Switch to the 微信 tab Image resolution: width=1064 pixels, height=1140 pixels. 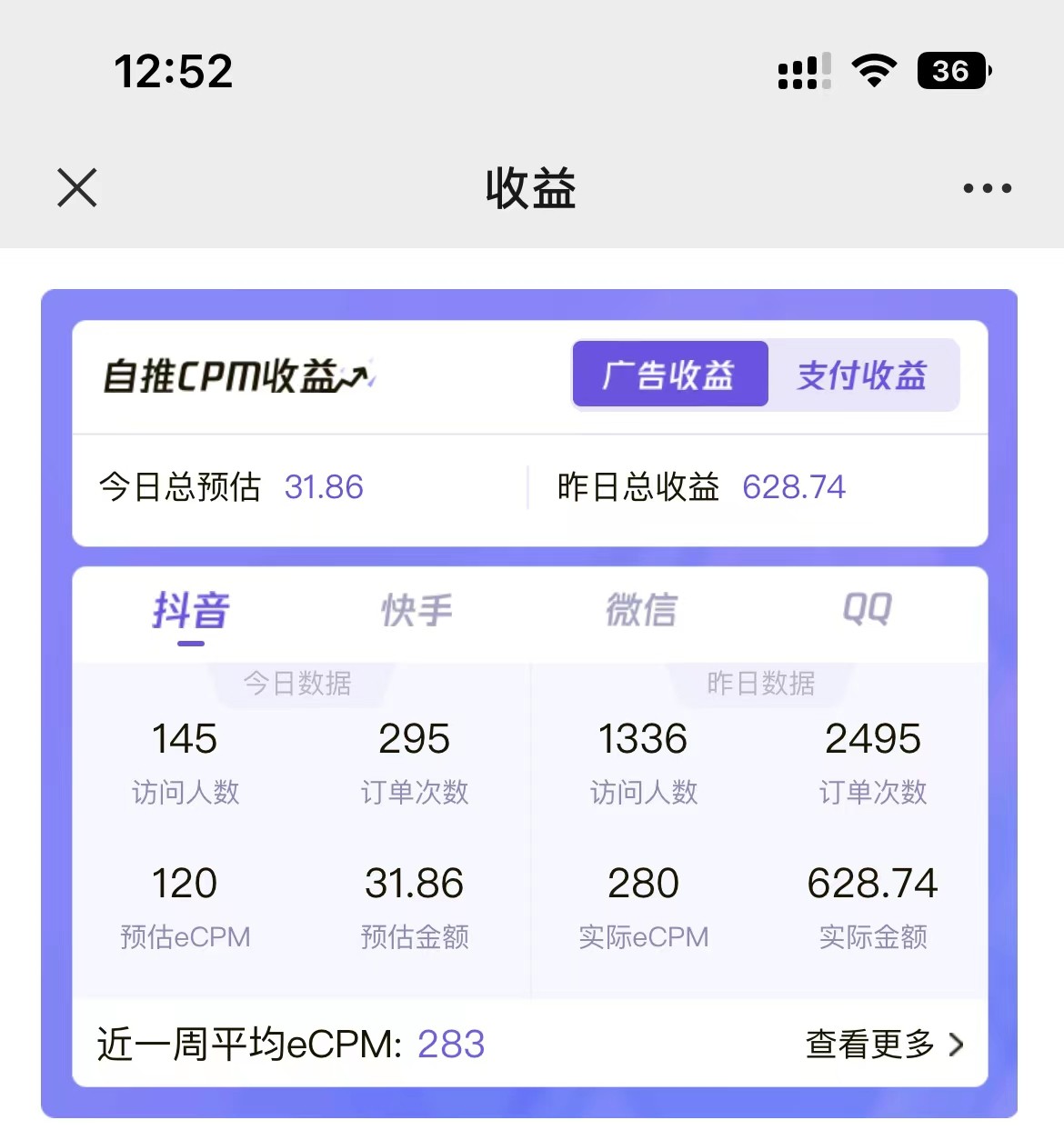642,610
